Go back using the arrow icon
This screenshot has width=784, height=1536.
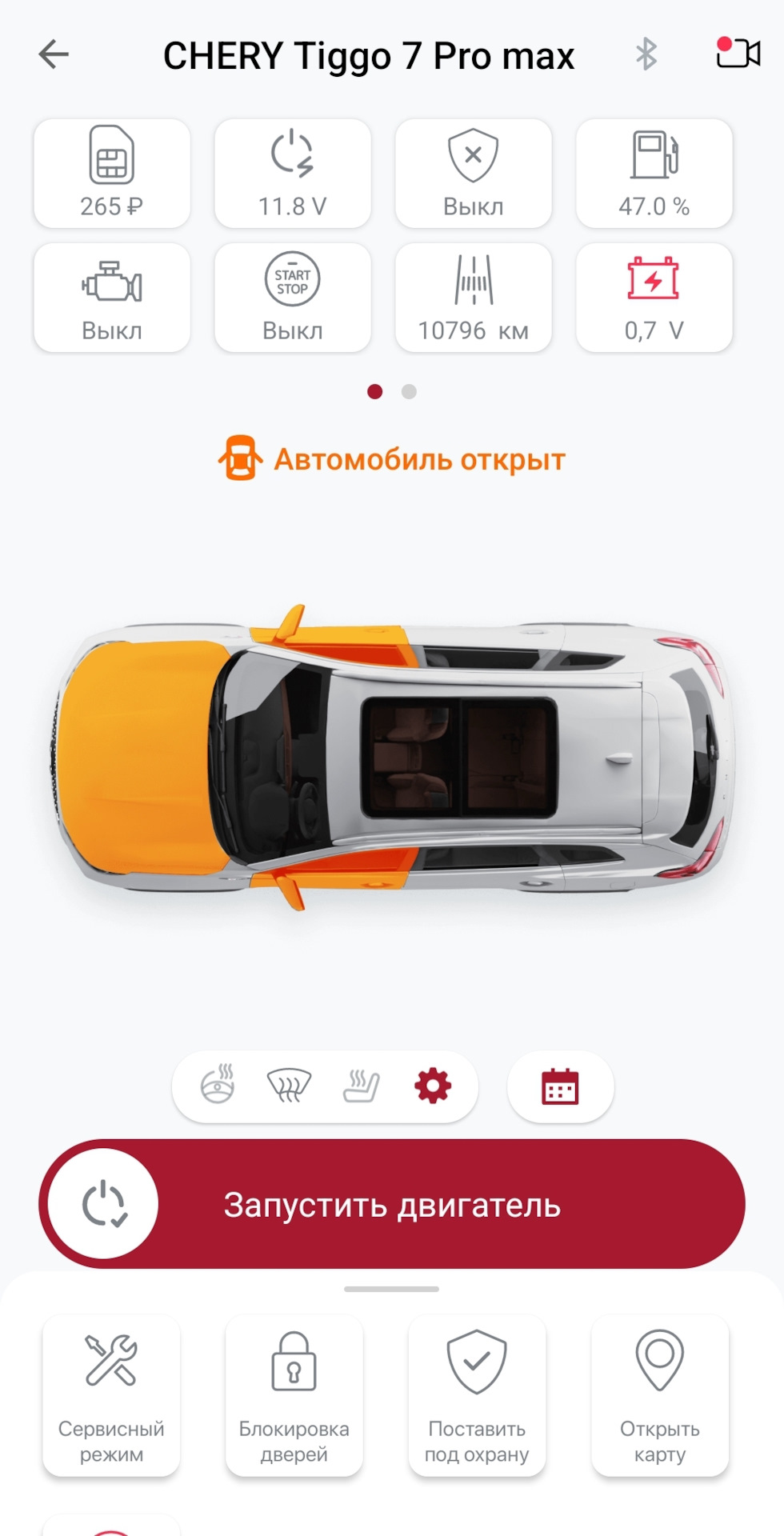pos(54,54)
